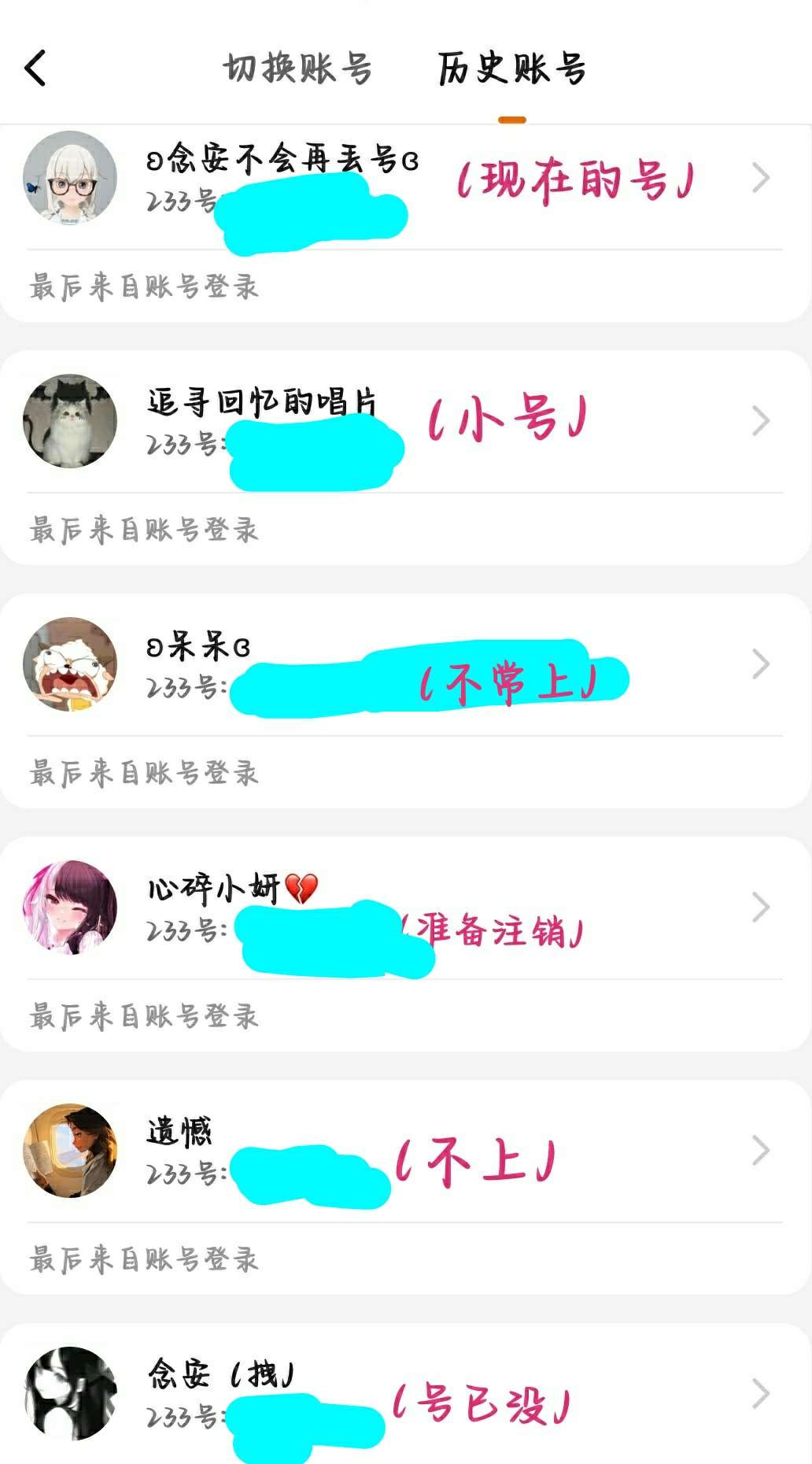Image resolution: width=812 pixels, height=1464 pixels.
Task: Switch to the 切换账号 tab
Action: pyautogui.click(x=297, y=68)
